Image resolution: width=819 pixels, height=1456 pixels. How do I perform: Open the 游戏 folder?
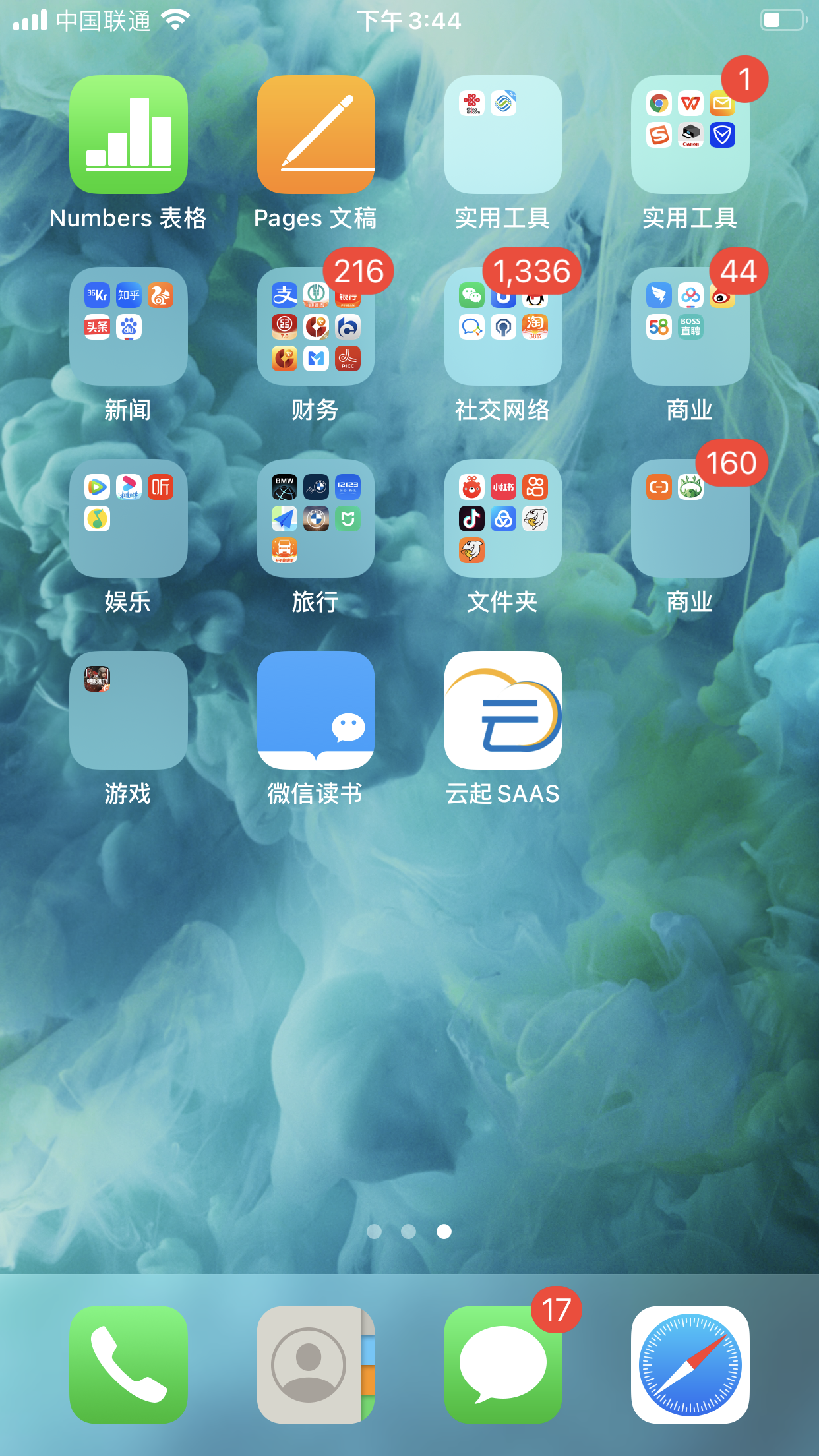coord(129,710)
